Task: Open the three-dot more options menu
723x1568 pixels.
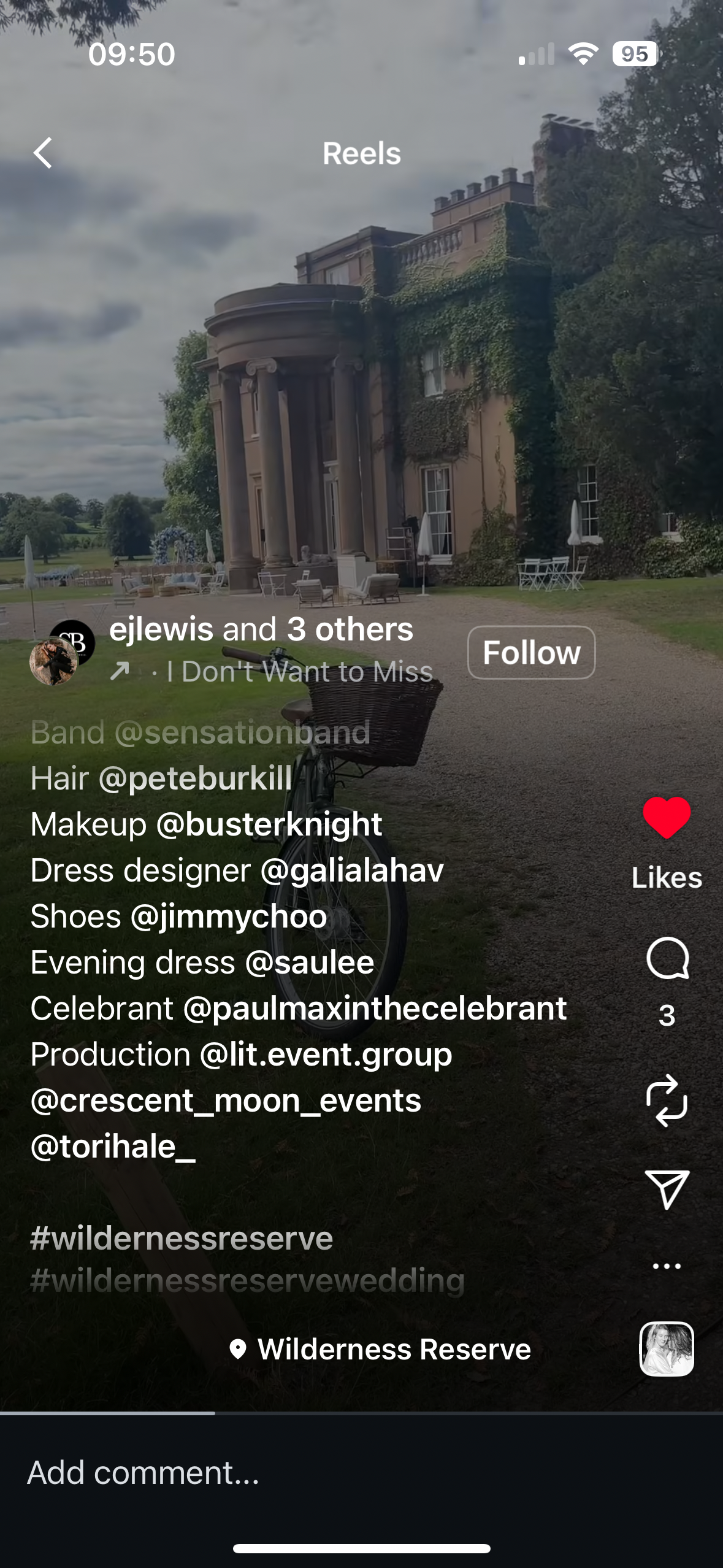Action: tap(667, 1265)
